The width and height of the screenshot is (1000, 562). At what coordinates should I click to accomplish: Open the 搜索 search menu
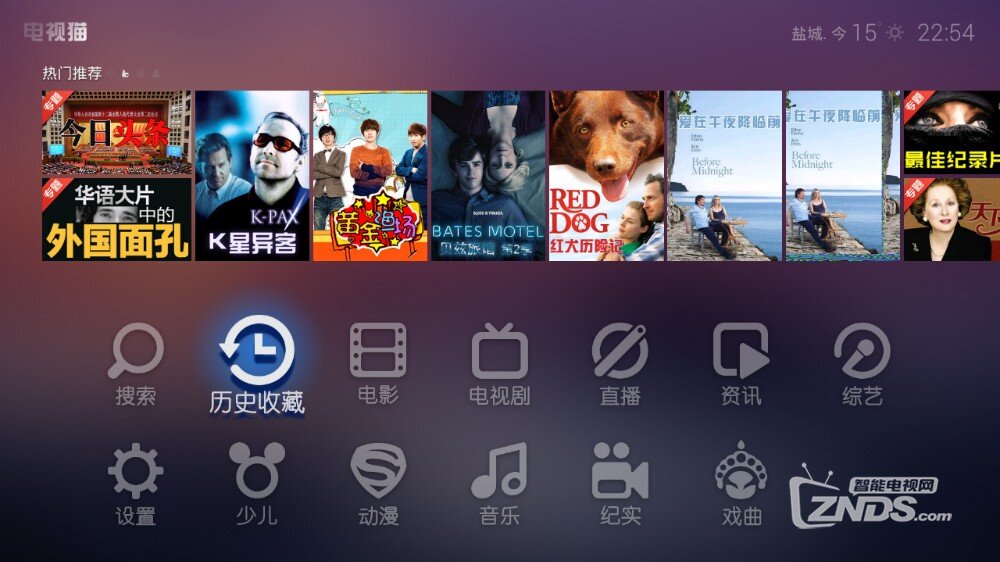[x=135, y=364]
